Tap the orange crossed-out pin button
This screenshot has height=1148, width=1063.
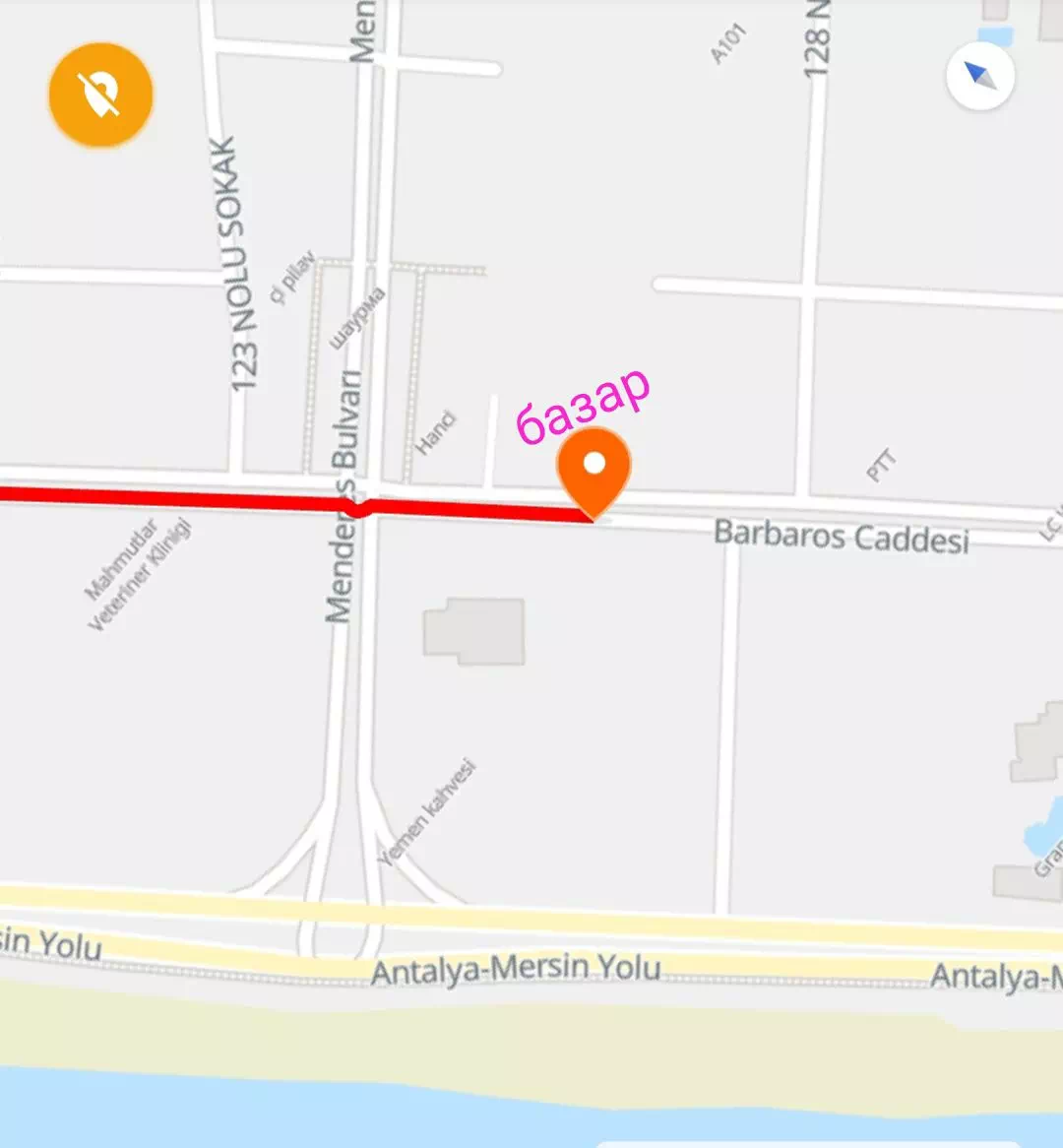[100, 96]
